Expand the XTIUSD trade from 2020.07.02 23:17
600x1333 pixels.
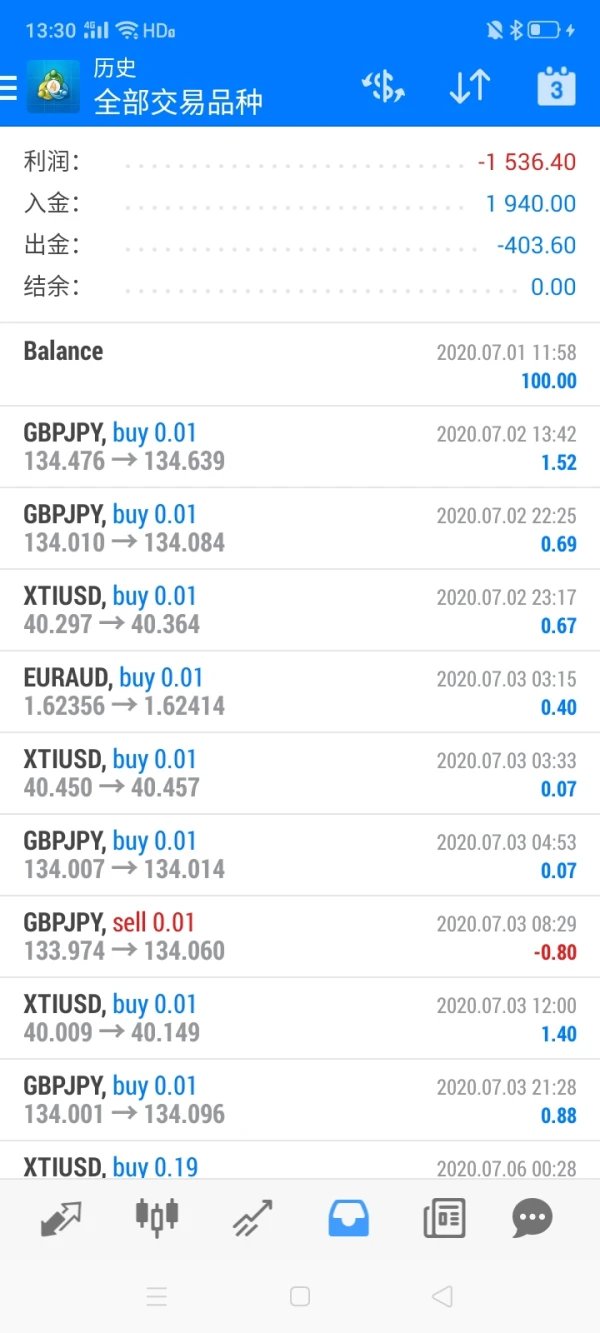[x=300, y=610]
